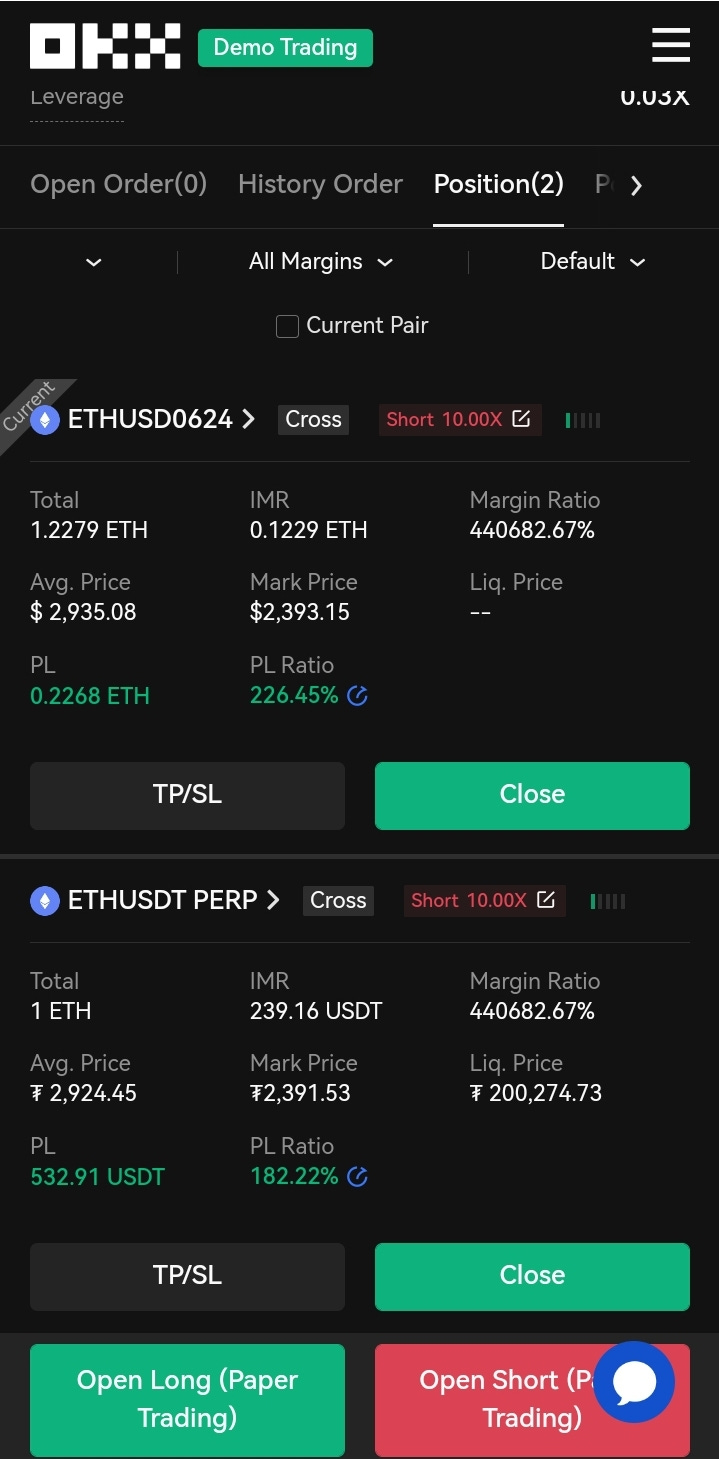Open the ETHUSD0624 contract details
This screenshot has width=719, height=1459.
pyautogui.click(x=160, y=419)
